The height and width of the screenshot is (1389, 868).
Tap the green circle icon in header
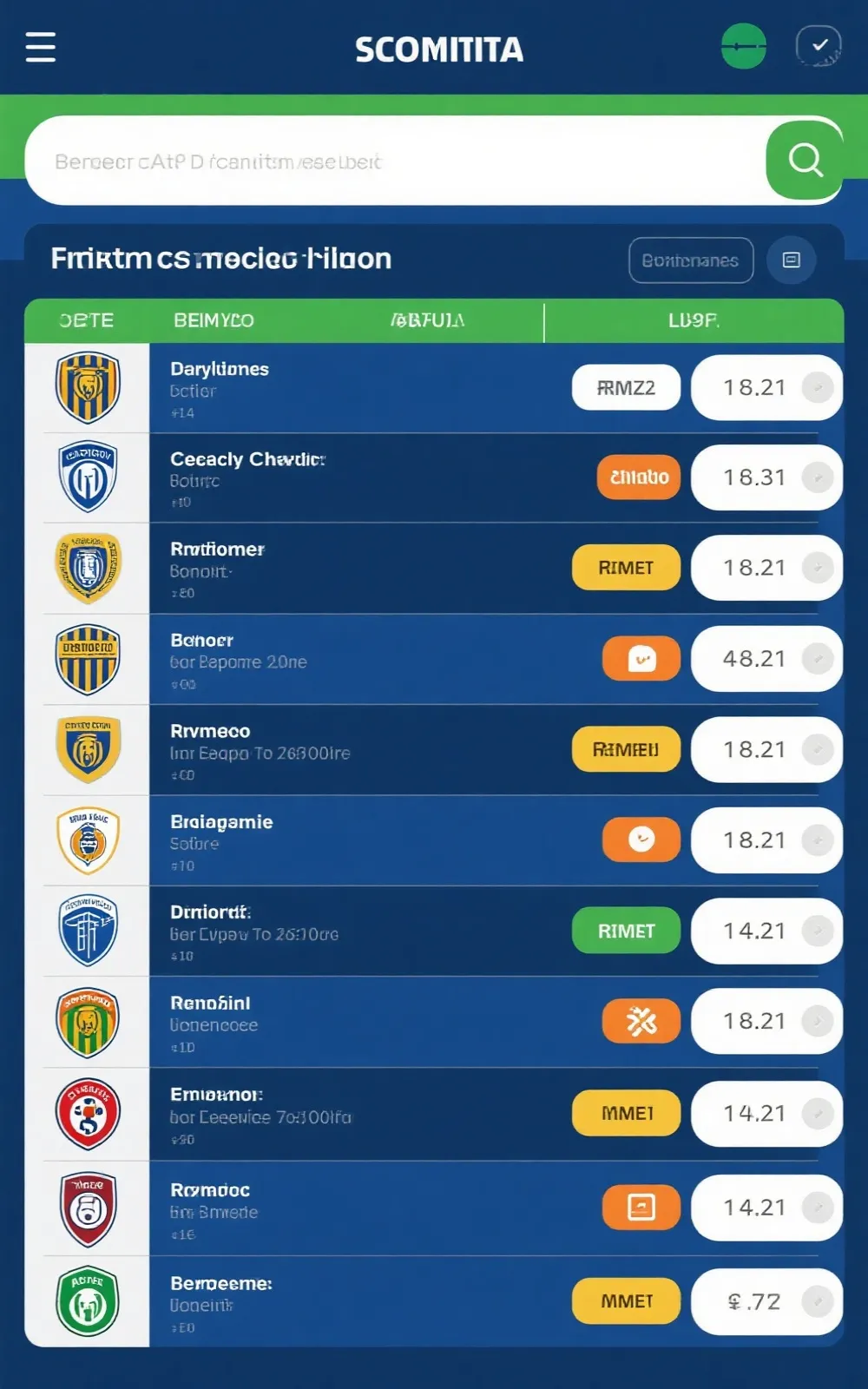(744, 47)
